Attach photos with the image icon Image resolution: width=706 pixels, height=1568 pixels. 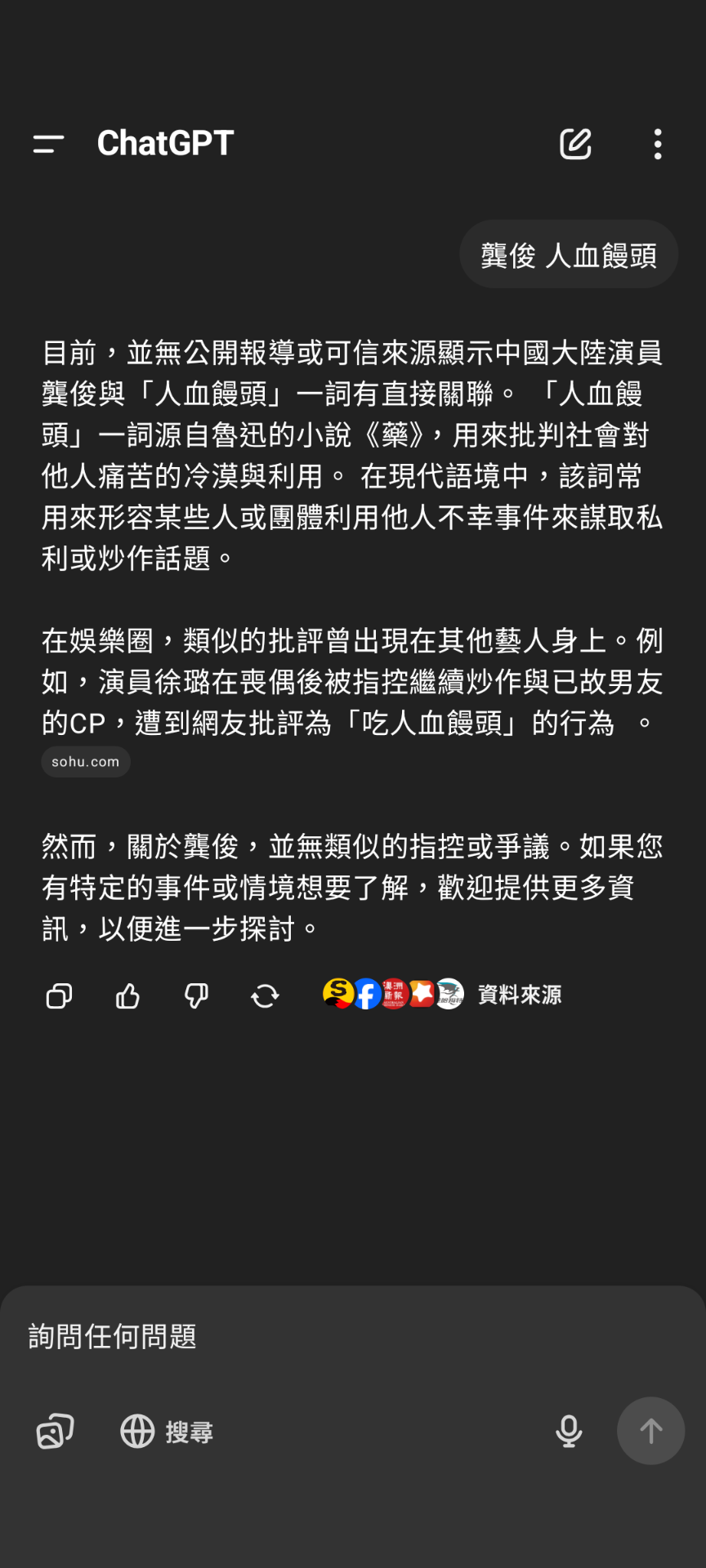pyautogui.click(x=56, y=1431)
